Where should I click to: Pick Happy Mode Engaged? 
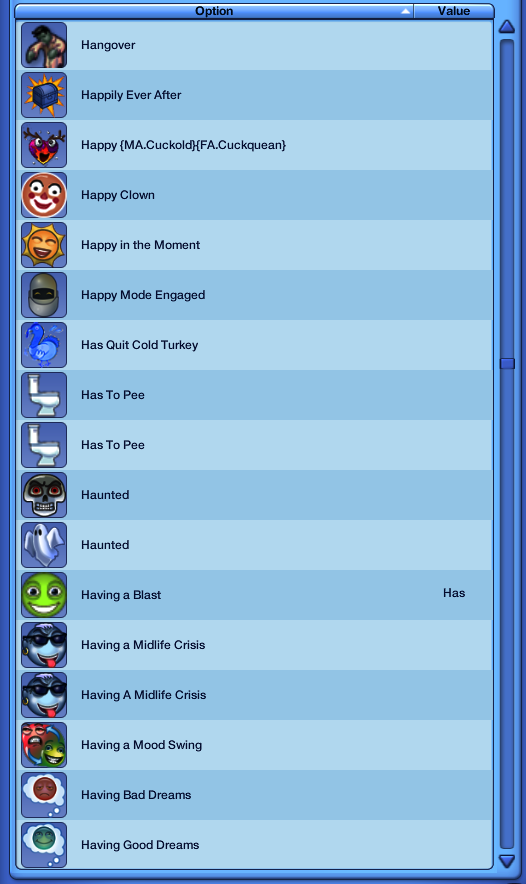pos(255,295)
